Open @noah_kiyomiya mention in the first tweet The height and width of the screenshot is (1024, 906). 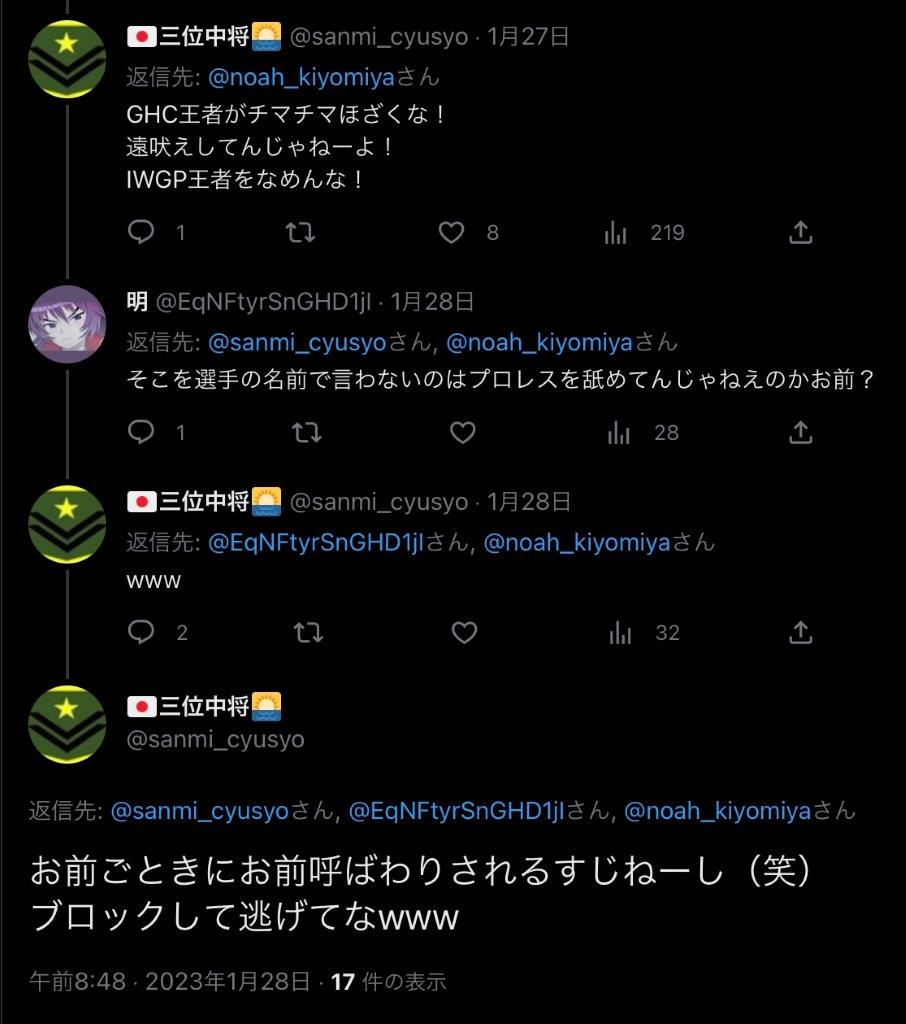coord(302,77)
